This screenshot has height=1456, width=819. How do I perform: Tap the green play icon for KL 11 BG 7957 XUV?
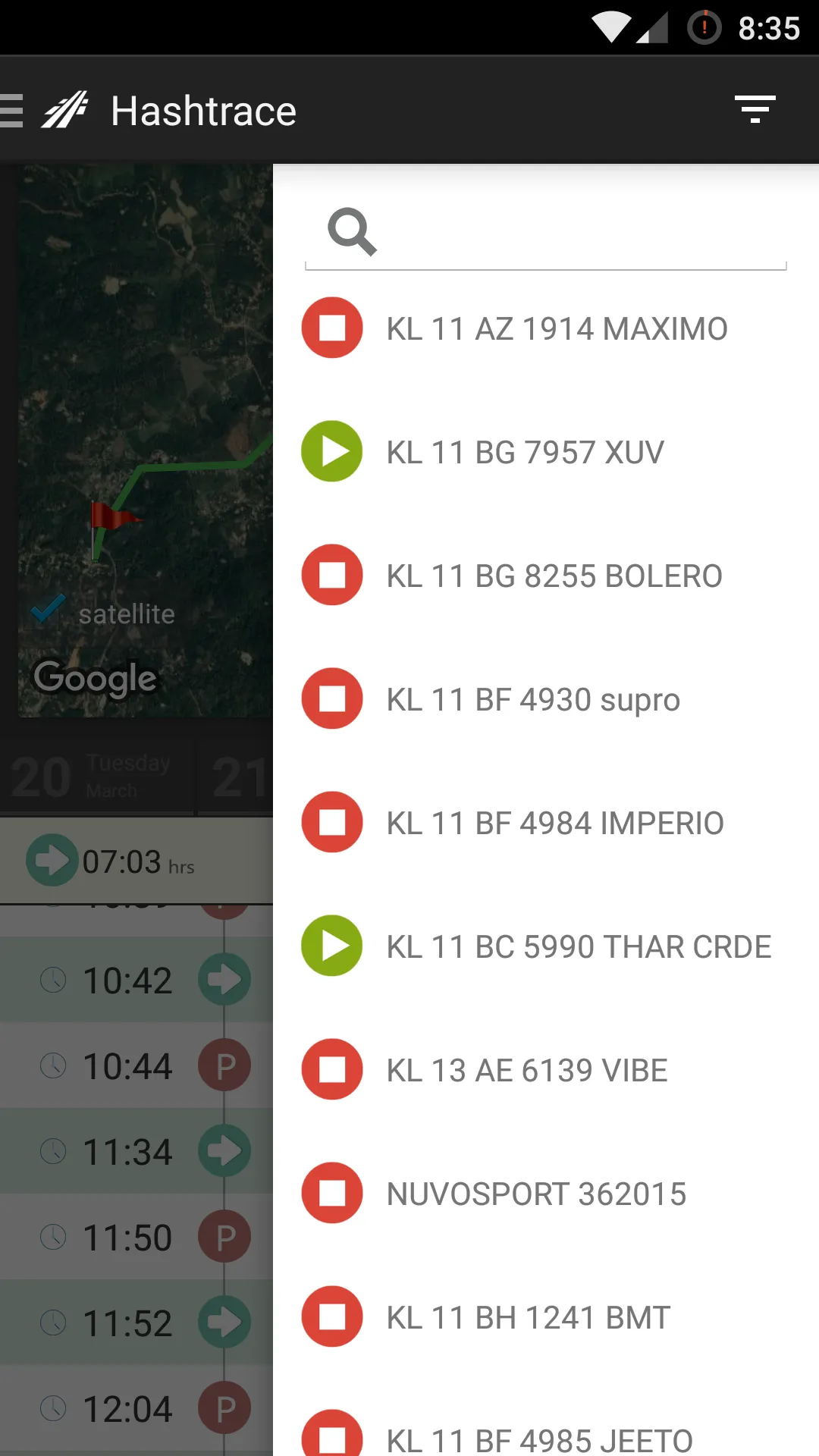pyautogui.click(x=331, y=451)
